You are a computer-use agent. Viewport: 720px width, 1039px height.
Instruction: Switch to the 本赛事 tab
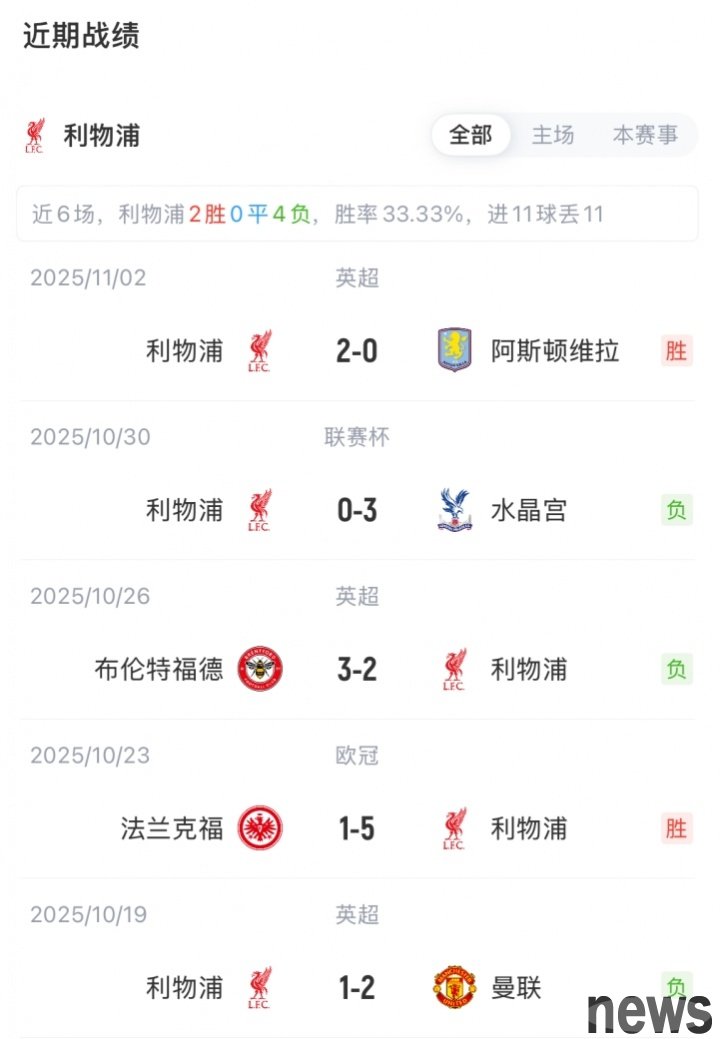pyautogui.click(x=645, y=135)
